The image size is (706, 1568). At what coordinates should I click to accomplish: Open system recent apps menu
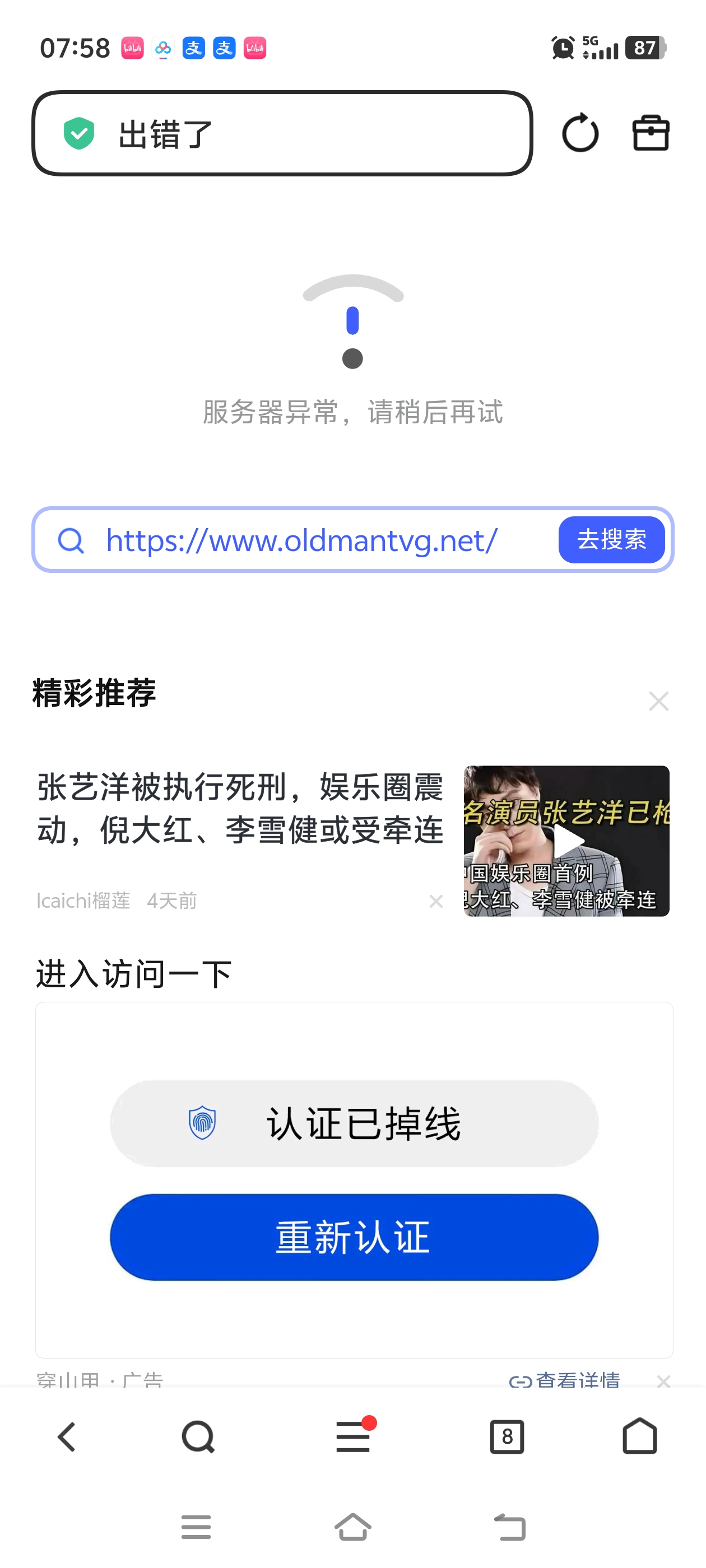coord(196,1527)
